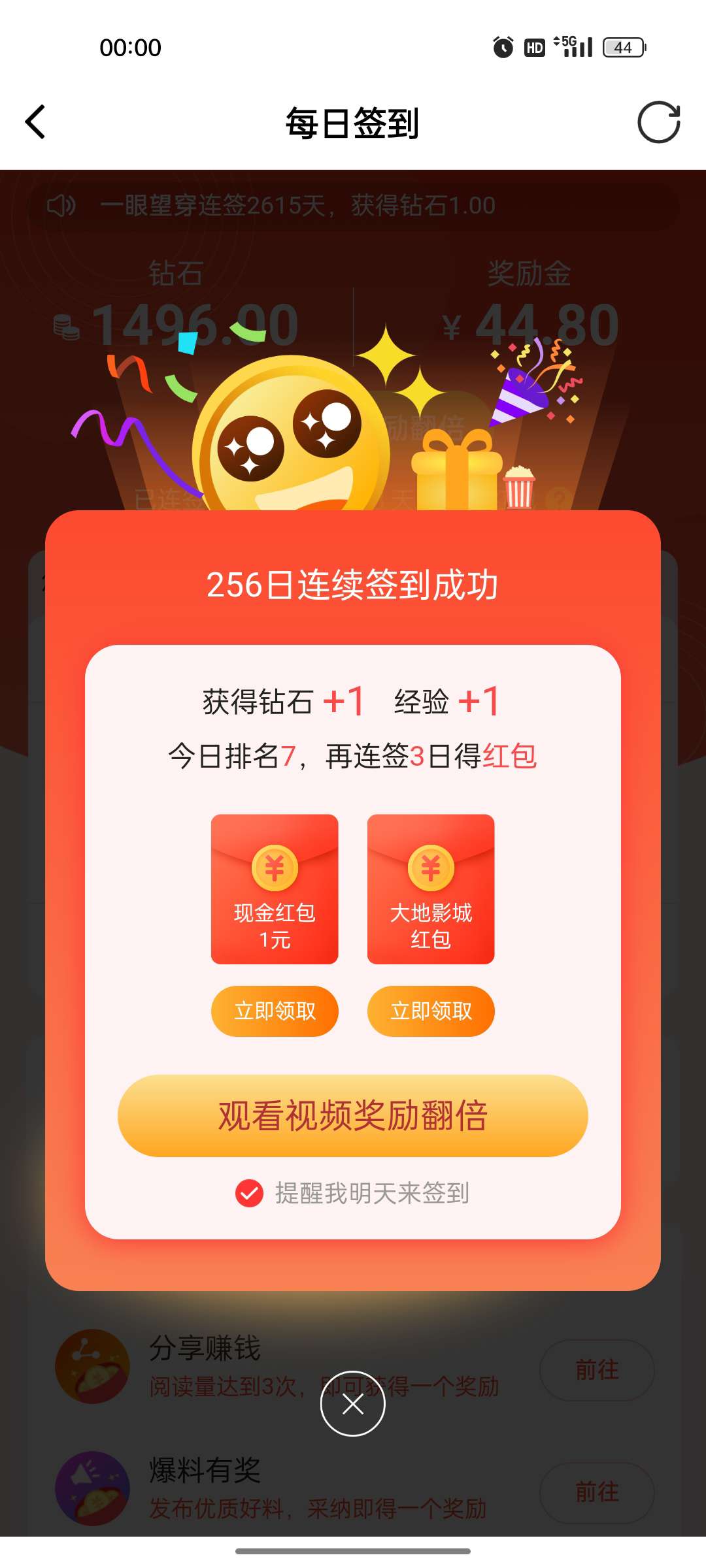
Task: Open the 大地影城红包 red envelope
Action: [431, 889]
